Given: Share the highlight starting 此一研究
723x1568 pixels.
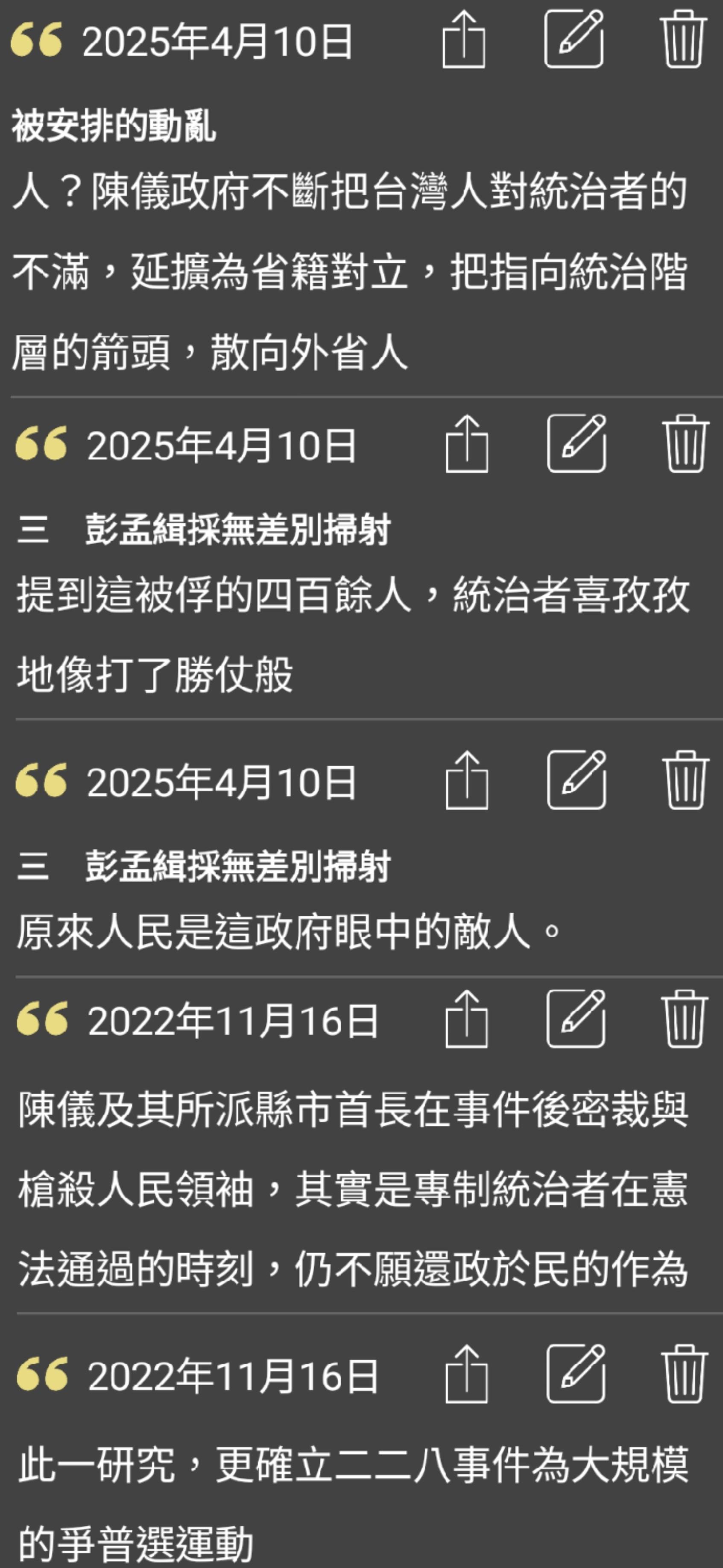Looking at the screenshot, I should (x=466, y=1375).
